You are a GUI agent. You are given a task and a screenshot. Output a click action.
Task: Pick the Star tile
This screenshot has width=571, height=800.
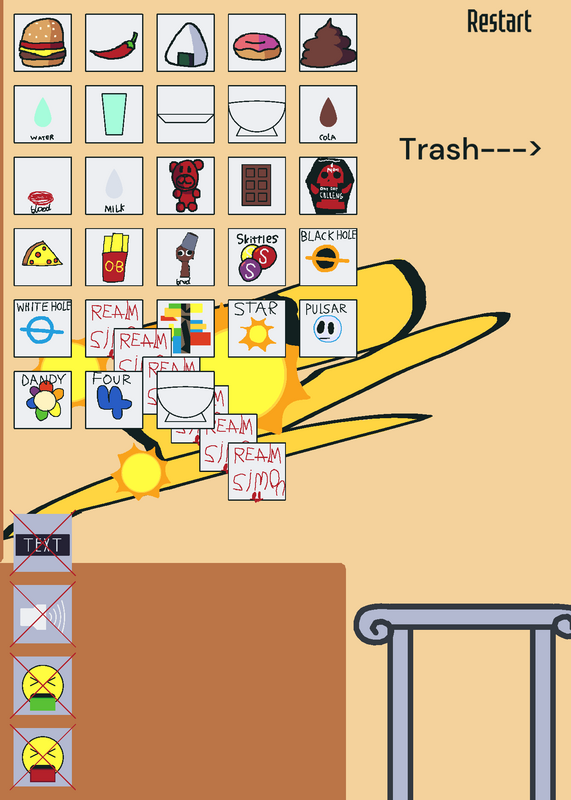(257, 329)
